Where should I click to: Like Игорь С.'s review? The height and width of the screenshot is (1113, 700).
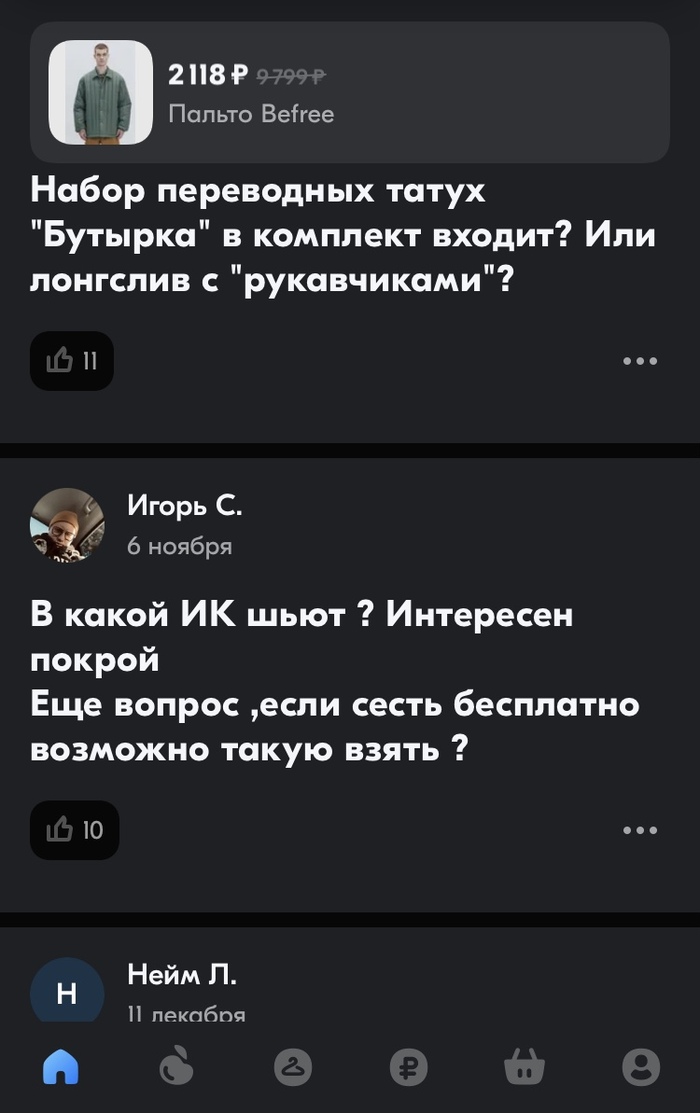coord(75,830)
